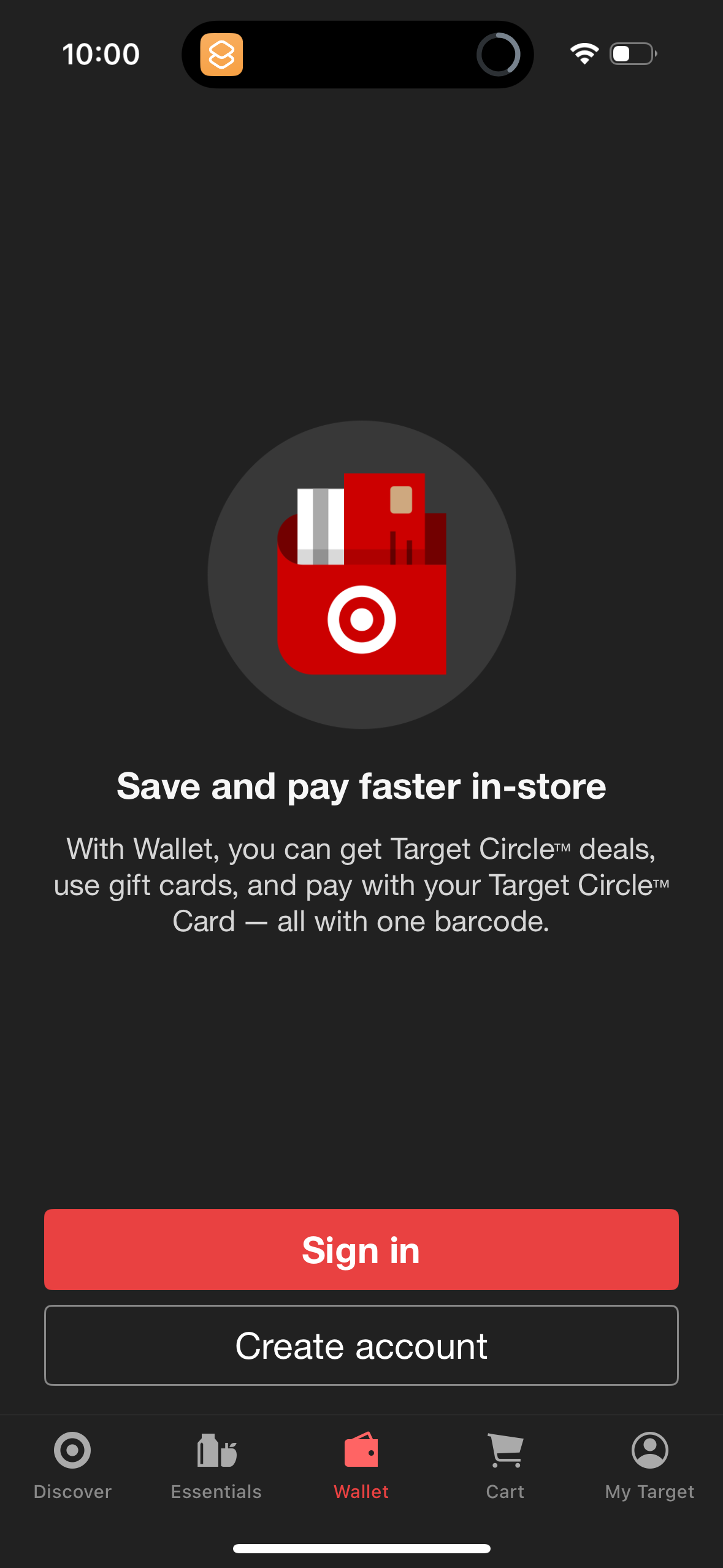Select Create account
Screen dimensions: 723x1568
[x=361, y=1345]
